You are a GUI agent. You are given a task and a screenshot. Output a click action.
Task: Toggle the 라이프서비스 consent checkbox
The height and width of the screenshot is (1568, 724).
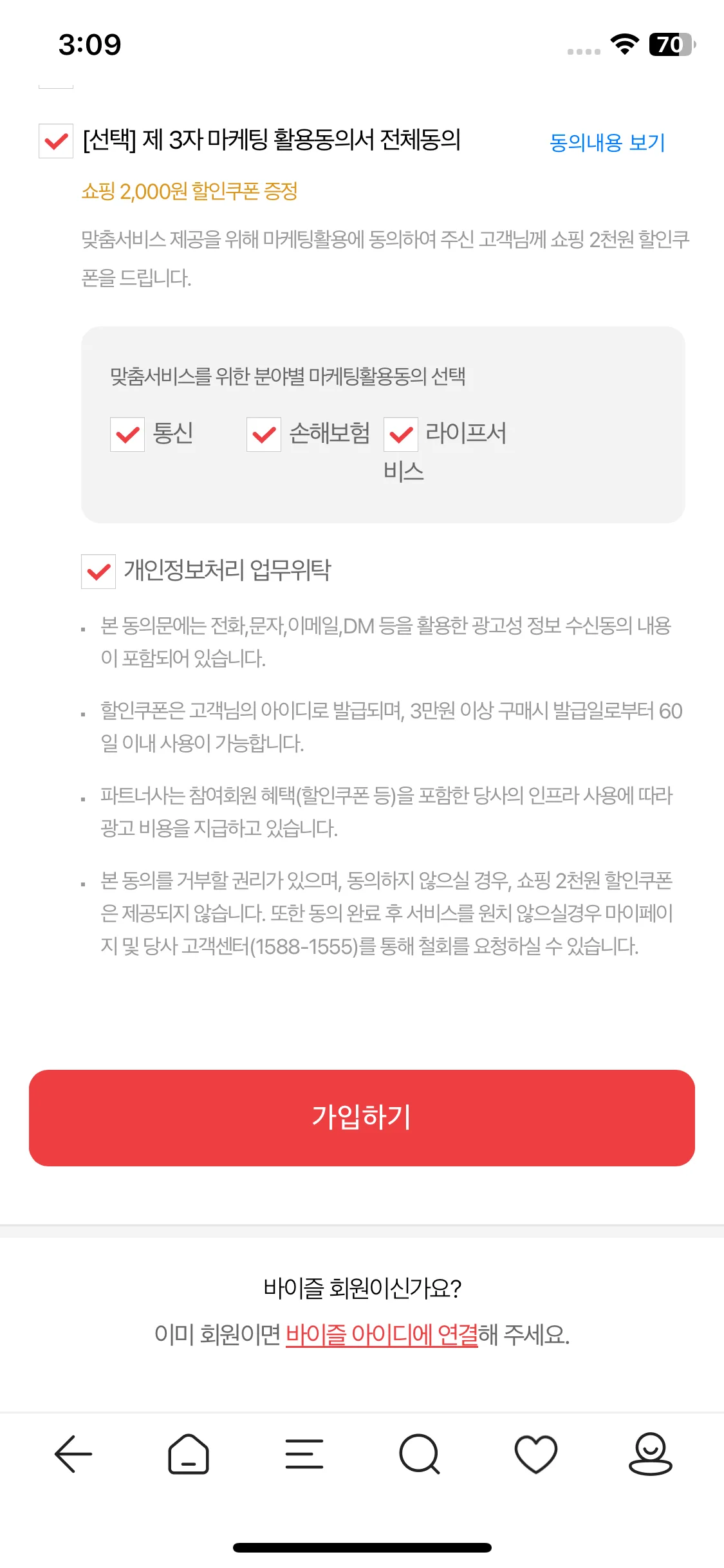click(400, 435)
